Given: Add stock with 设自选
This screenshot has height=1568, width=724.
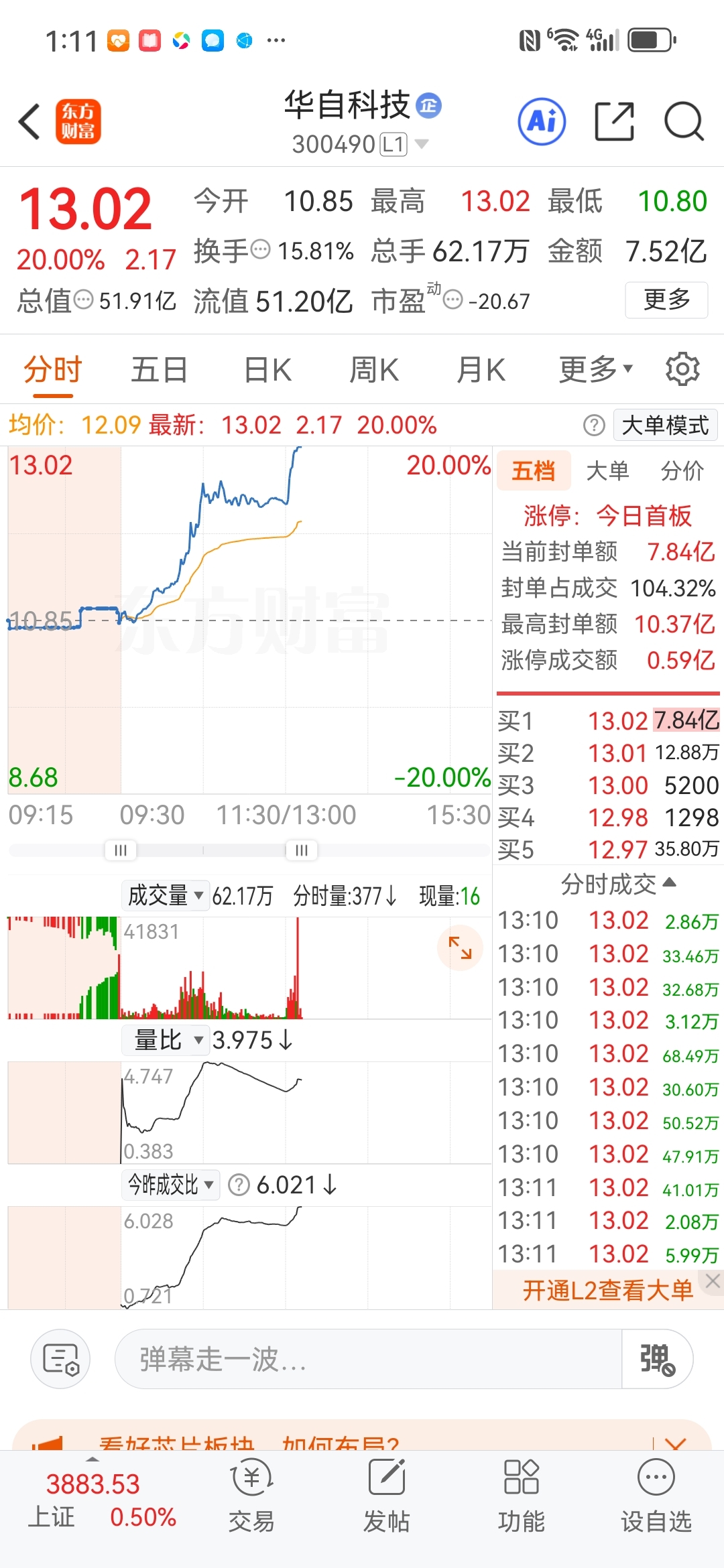Looking at the screenshot, I should click(656, 1493).
